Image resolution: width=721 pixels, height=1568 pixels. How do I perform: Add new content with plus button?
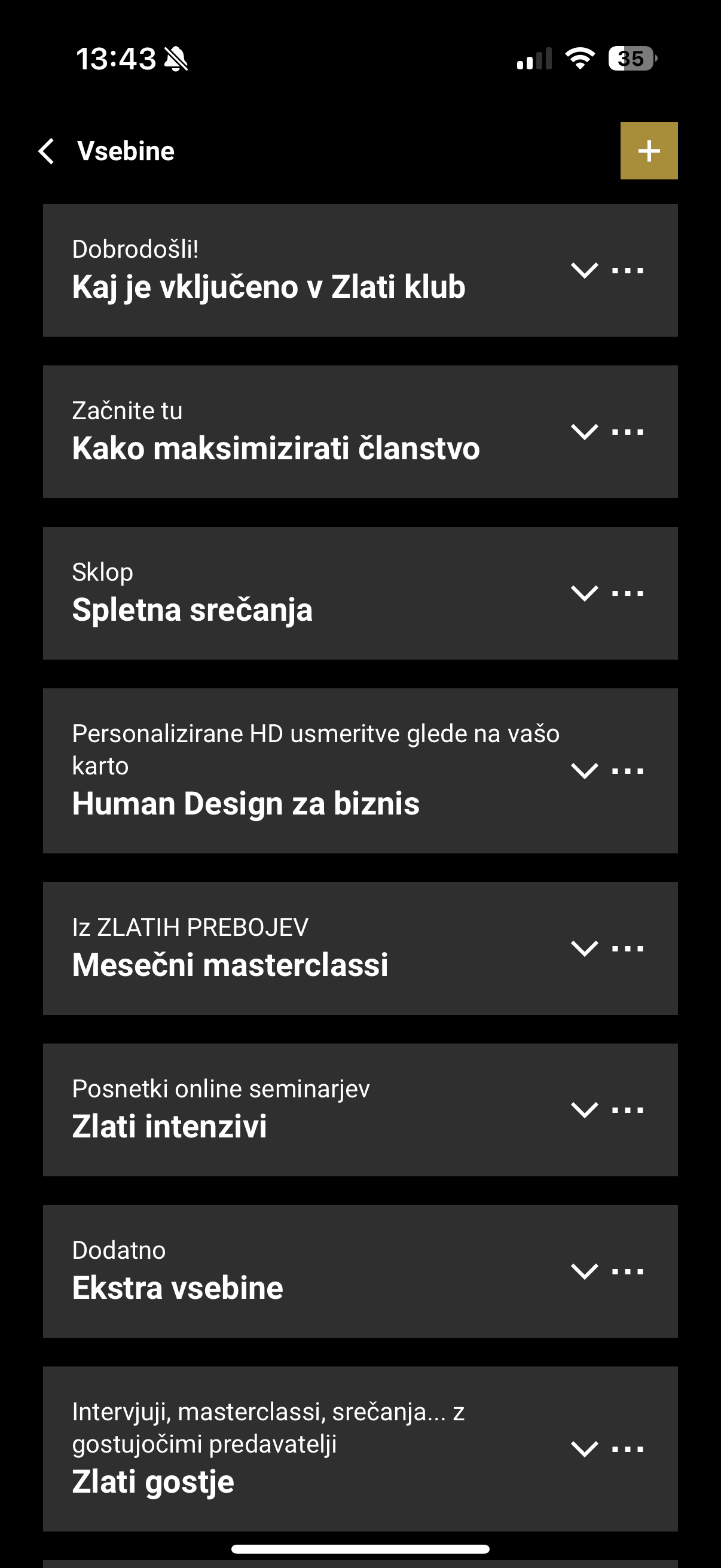pyautogui.click(x=649, y=151)
